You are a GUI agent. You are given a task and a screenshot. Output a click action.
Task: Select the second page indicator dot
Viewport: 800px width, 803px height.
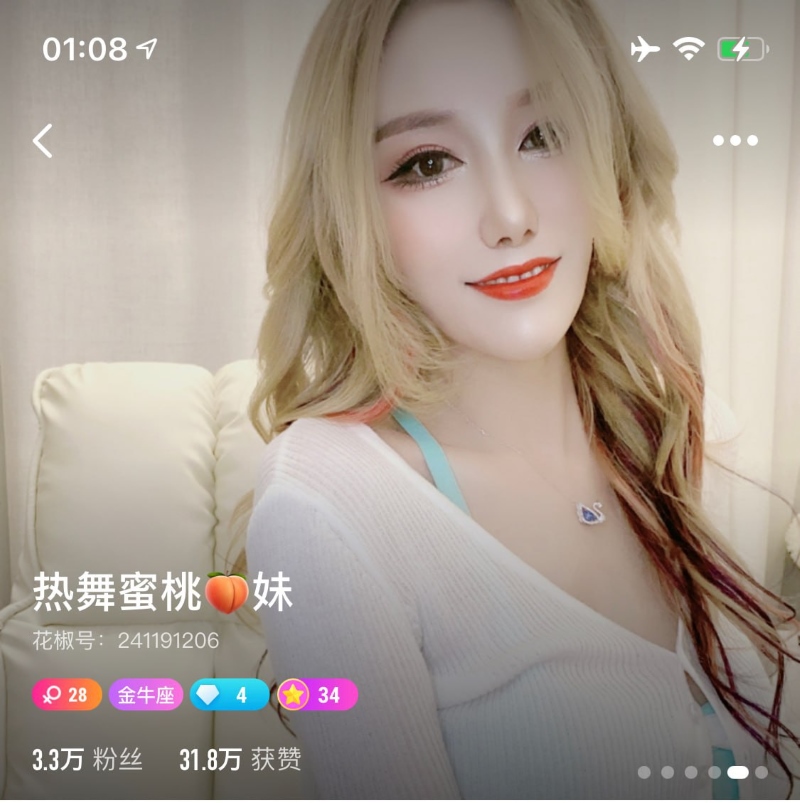[667, 773]
